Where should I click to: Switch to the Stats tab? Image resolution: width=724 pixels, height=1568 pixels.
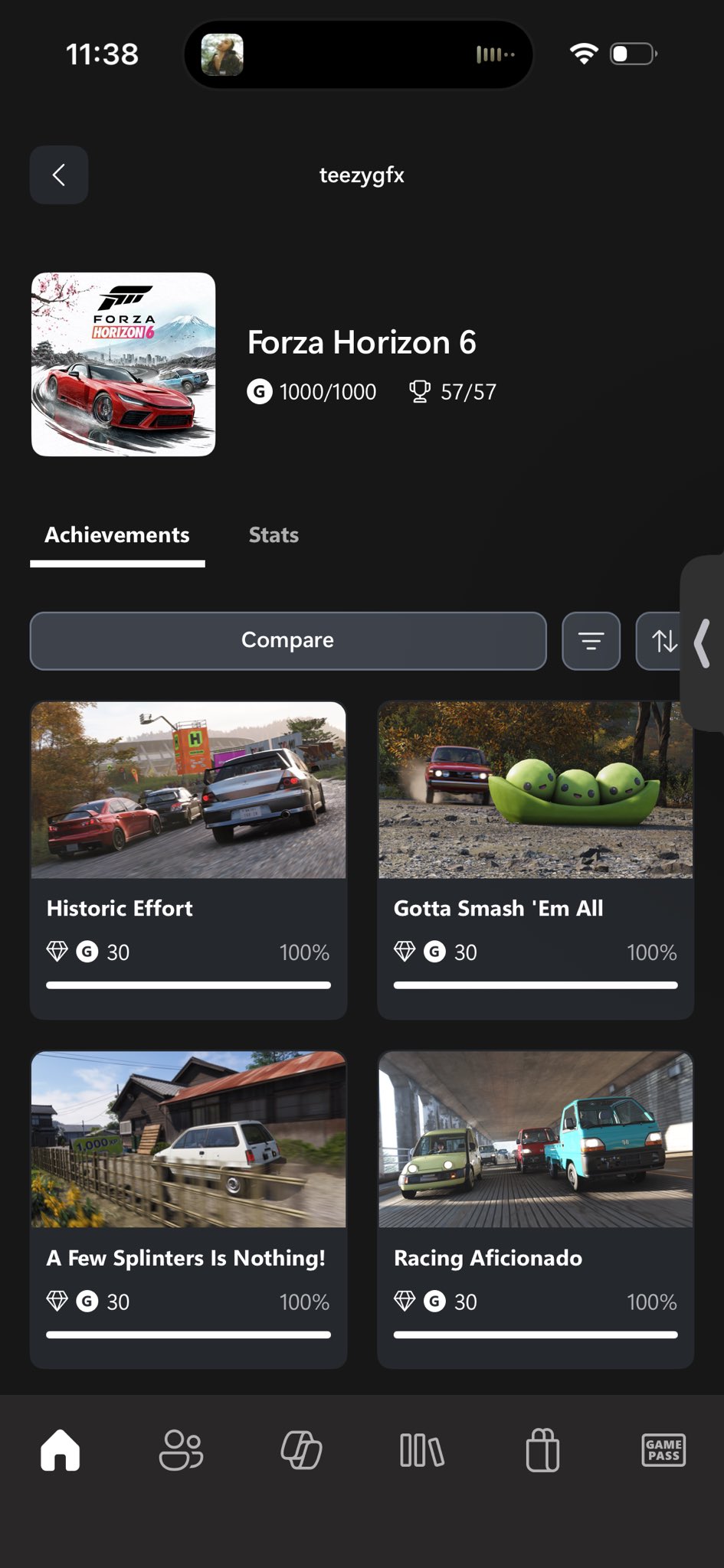[274, 535]
